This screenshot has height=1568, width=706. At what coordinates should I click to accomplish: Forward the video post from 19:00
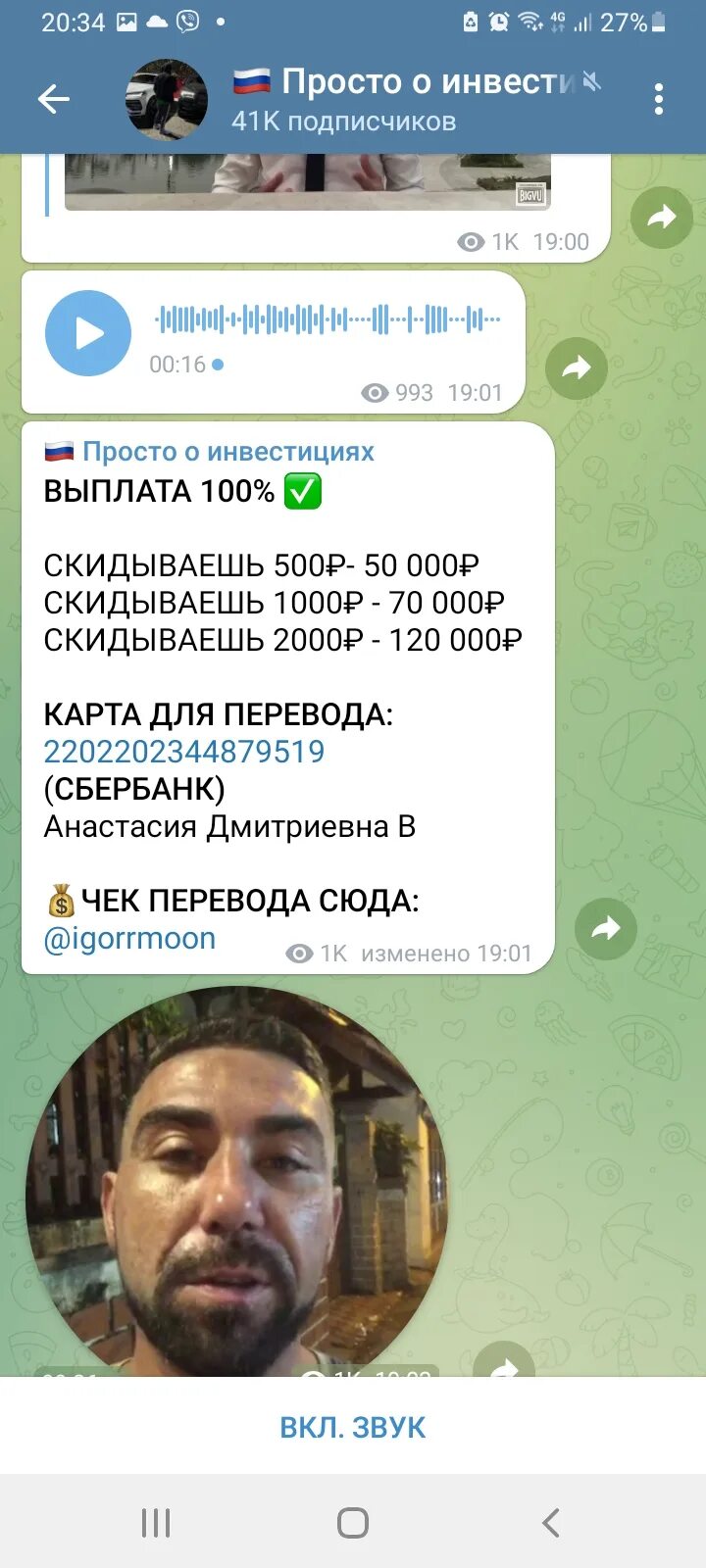coord(662,217)
